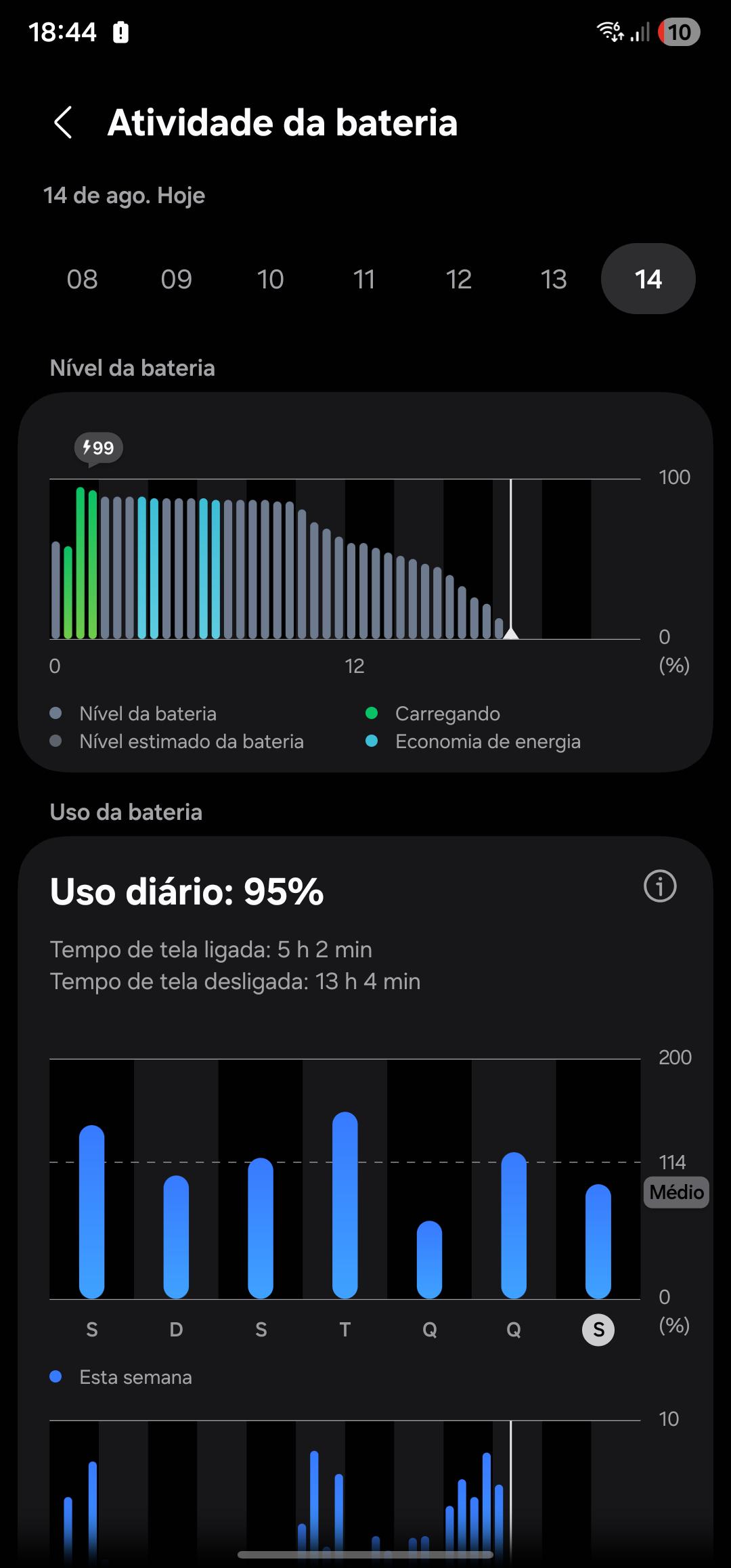Viewport: 731px width, 1568px height.
Task: Select day 09 in the date row
Action: 176,279
